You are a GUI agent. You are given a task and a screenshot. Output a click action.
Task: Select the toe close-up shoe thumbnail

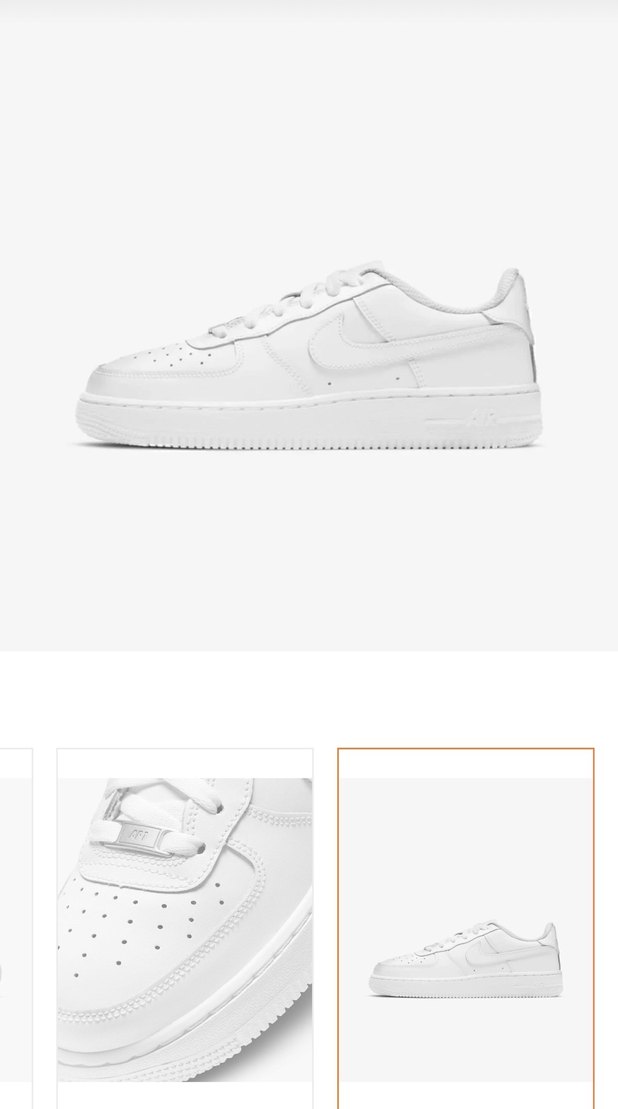click(x=185, y=928)
